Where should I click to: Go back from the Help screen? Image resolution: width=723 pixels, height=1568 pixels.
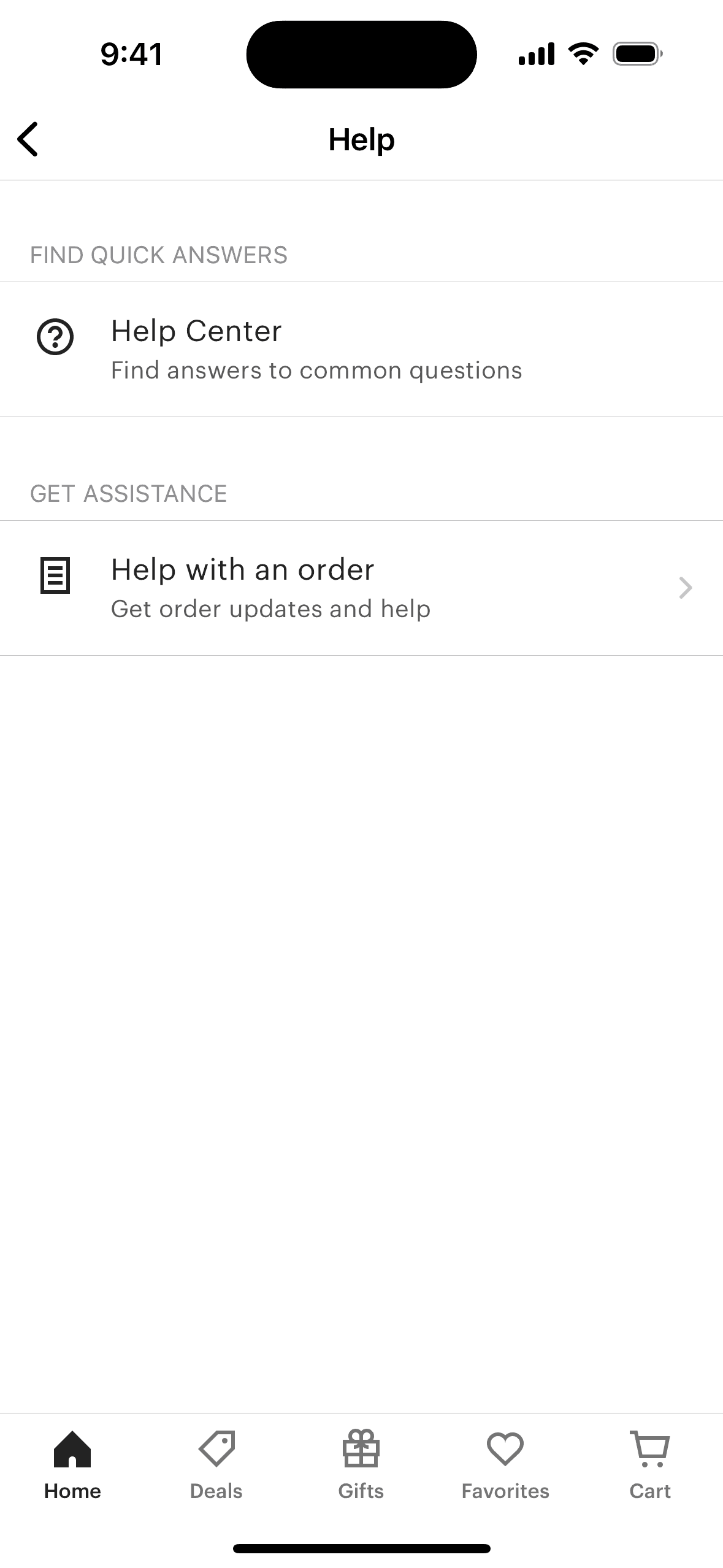[x=28, y=139]
